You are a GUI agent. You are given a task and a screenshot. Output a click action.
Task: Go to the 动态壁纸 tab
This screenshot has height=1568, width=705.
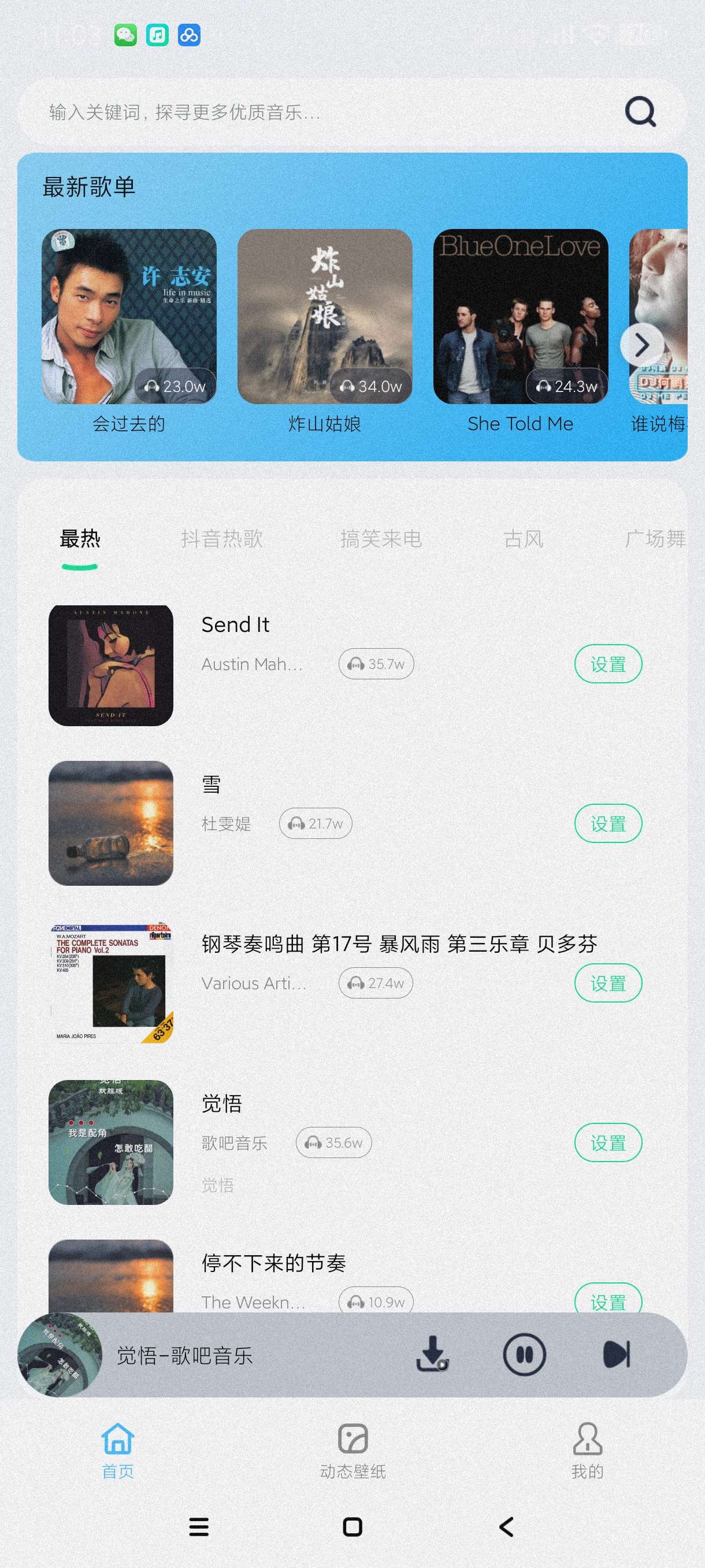tap(353, 1451)
